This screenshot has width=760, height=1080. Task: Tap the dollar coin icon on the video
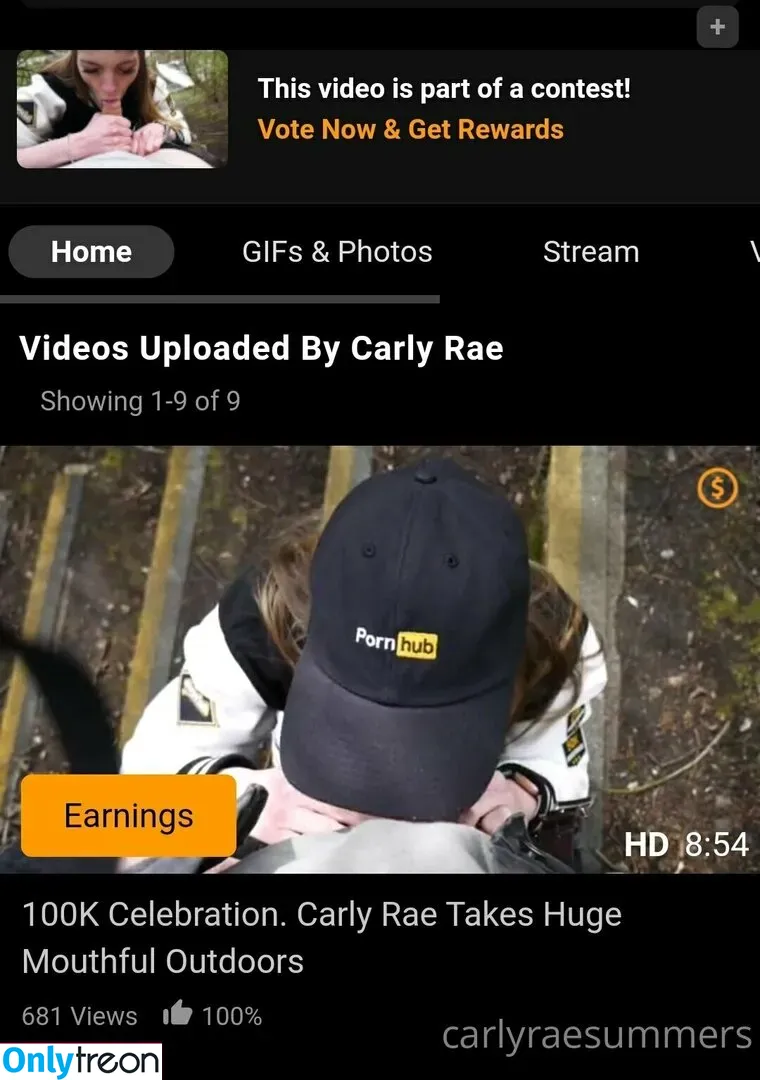tap(716, 489)
